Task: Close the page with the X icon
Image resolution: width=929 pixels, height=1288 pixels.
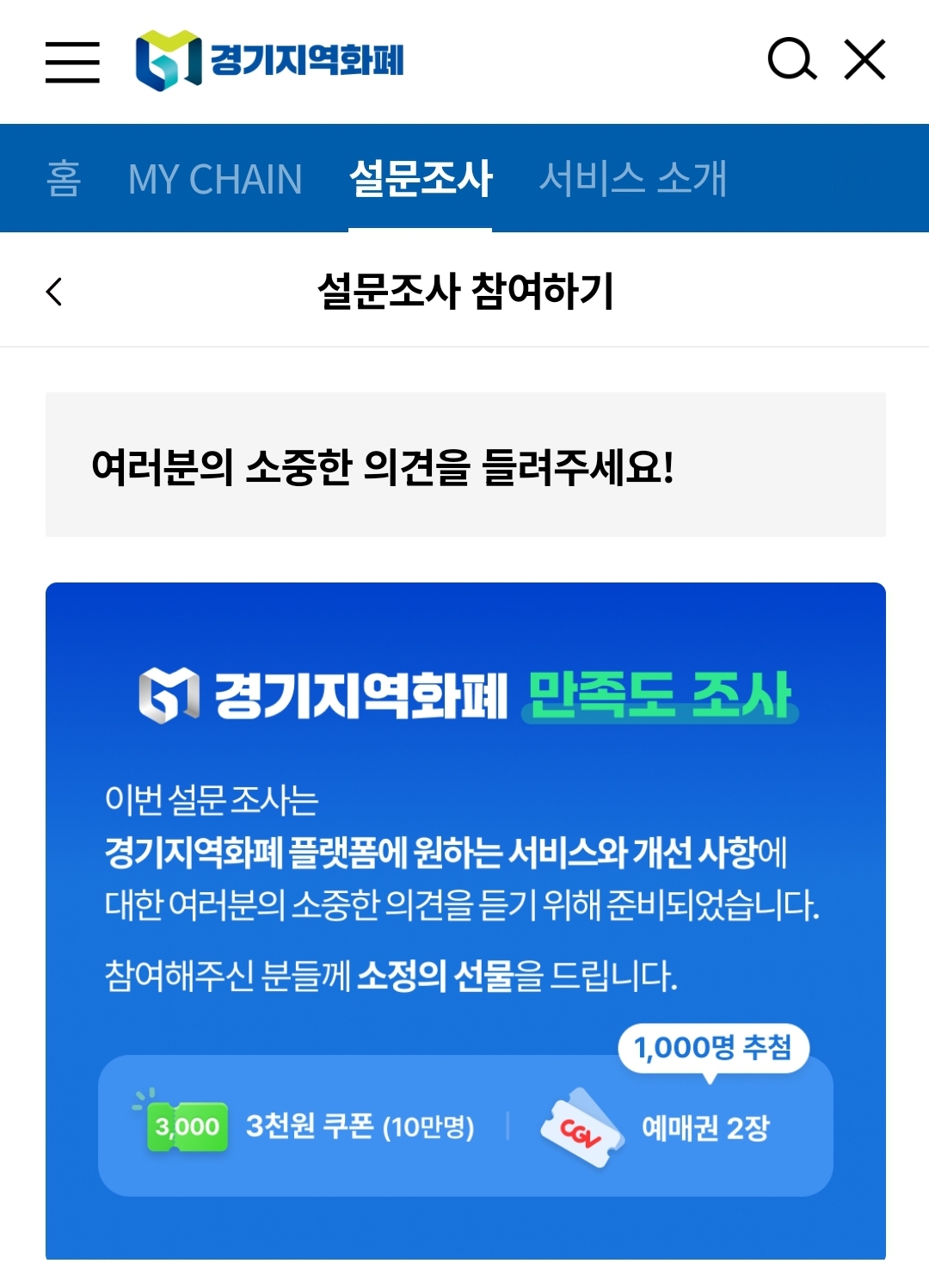Action: (x=864, y=59)
